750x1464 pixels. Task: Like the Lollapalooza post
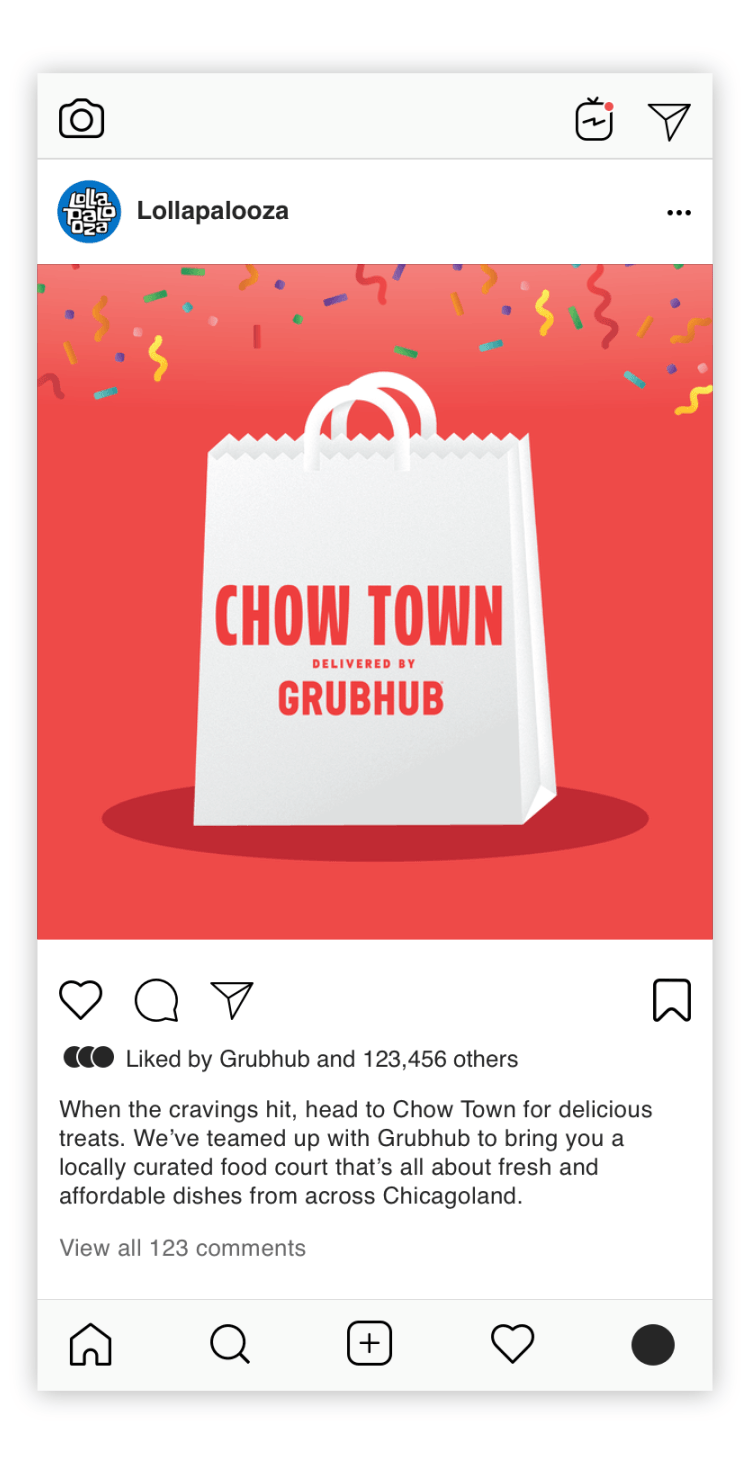point(81,1000)
